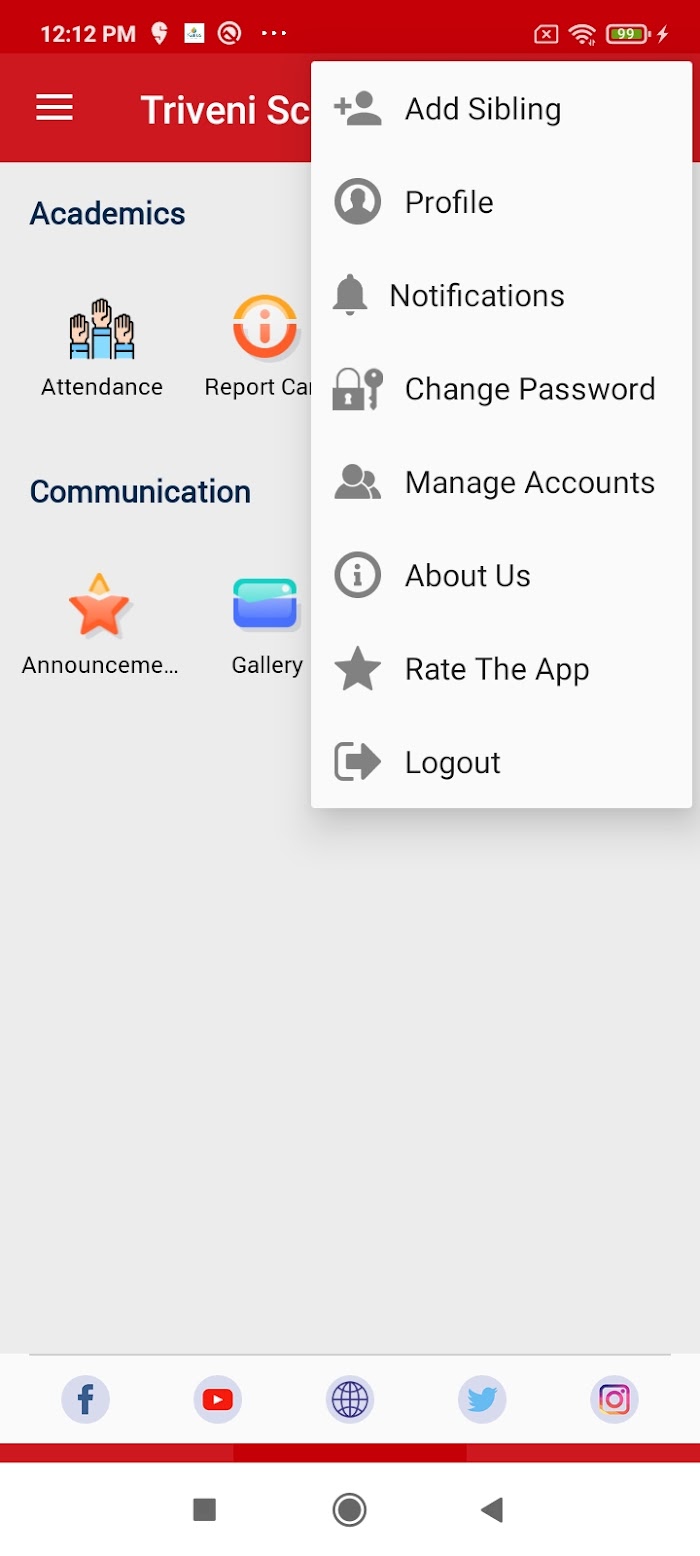The image size is (700, 1556).
Task: Open the Gallery tile
Action: [x=266, y=625]
